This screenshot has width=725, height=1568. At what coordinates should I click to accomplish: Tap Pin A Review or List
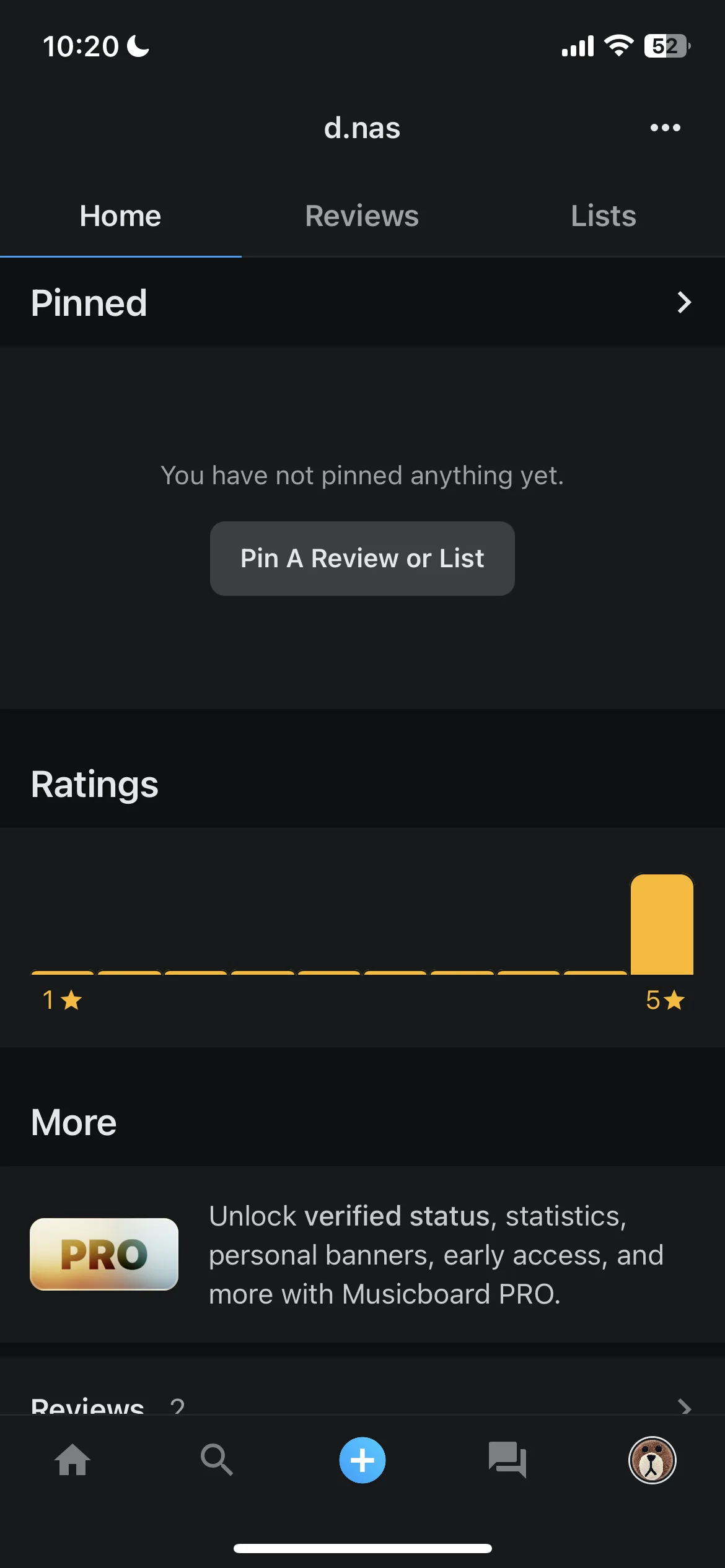point(362,559)
